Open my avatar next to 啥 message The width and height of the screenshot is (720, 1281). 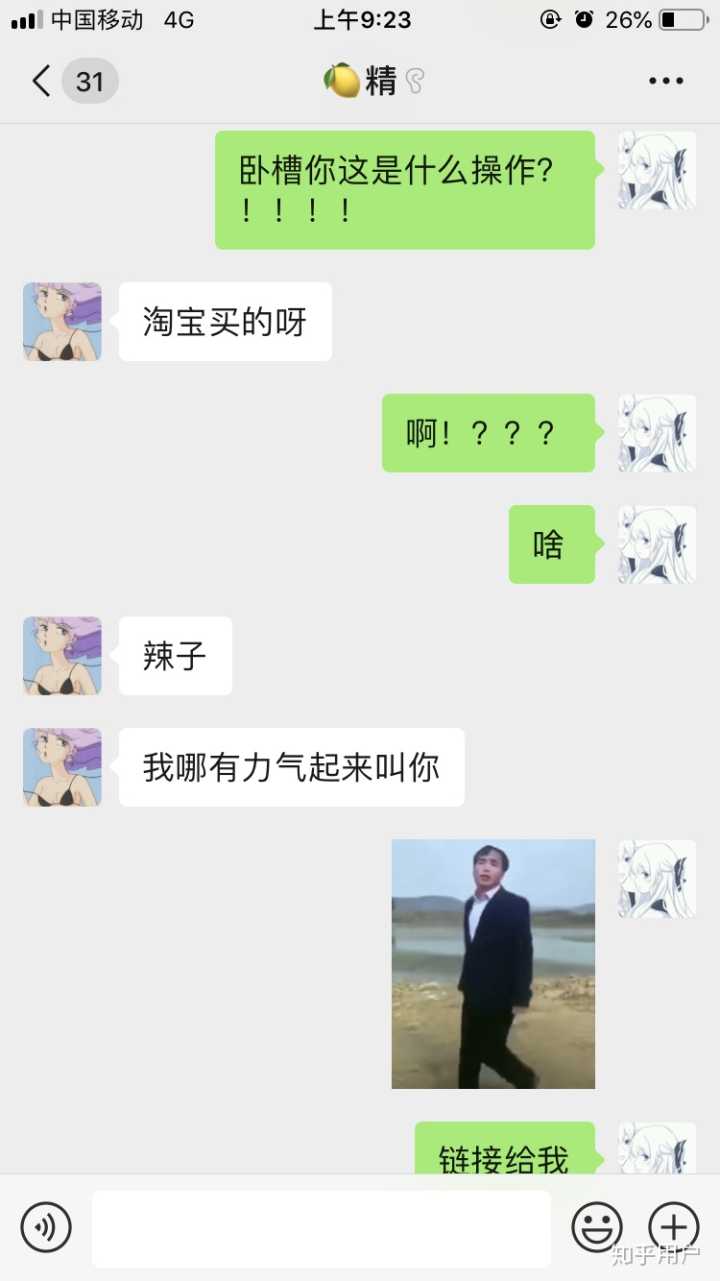point(657,544)
